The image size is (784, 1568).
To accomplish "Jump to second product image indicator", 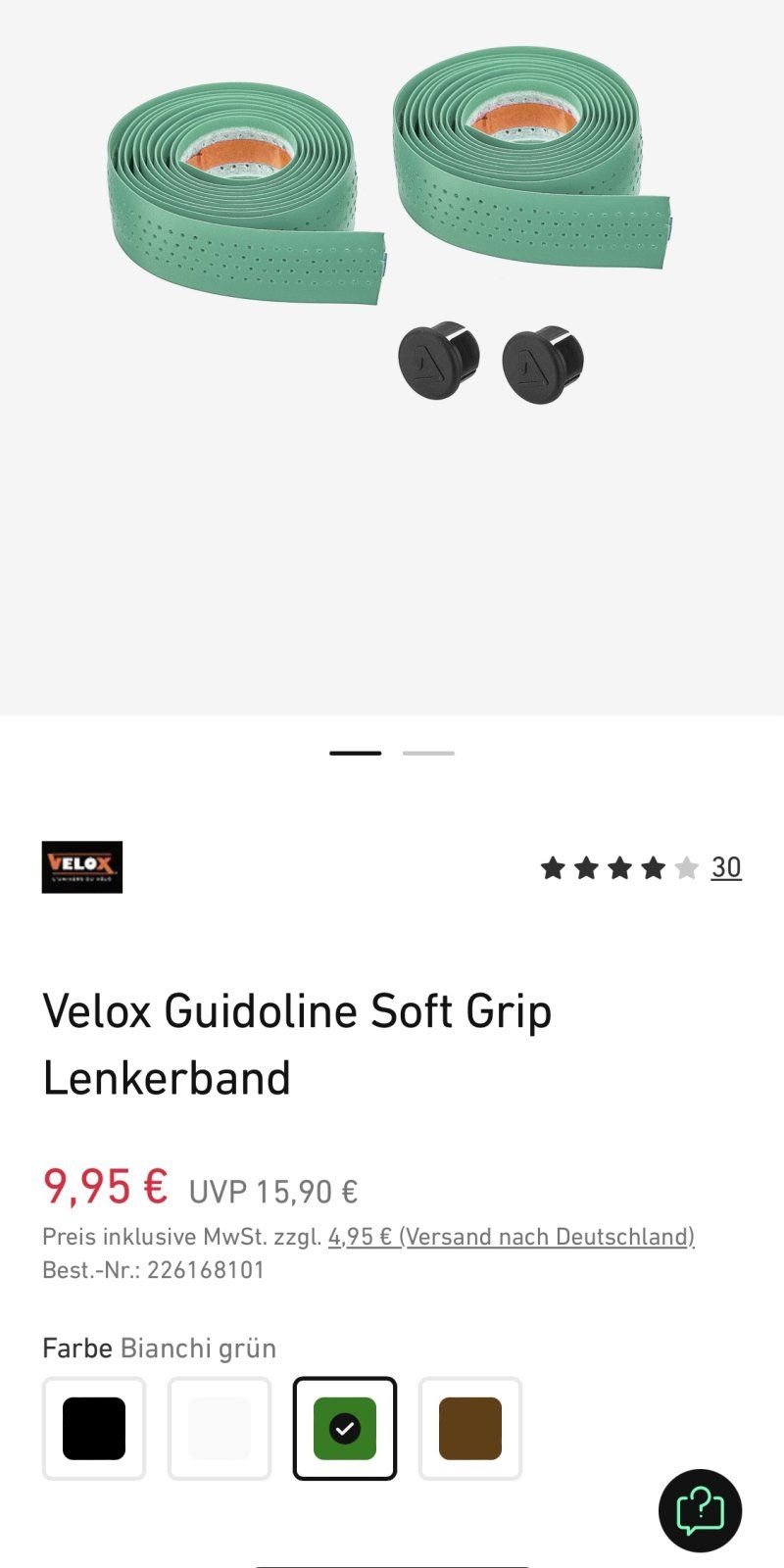I will click(428, 753).
